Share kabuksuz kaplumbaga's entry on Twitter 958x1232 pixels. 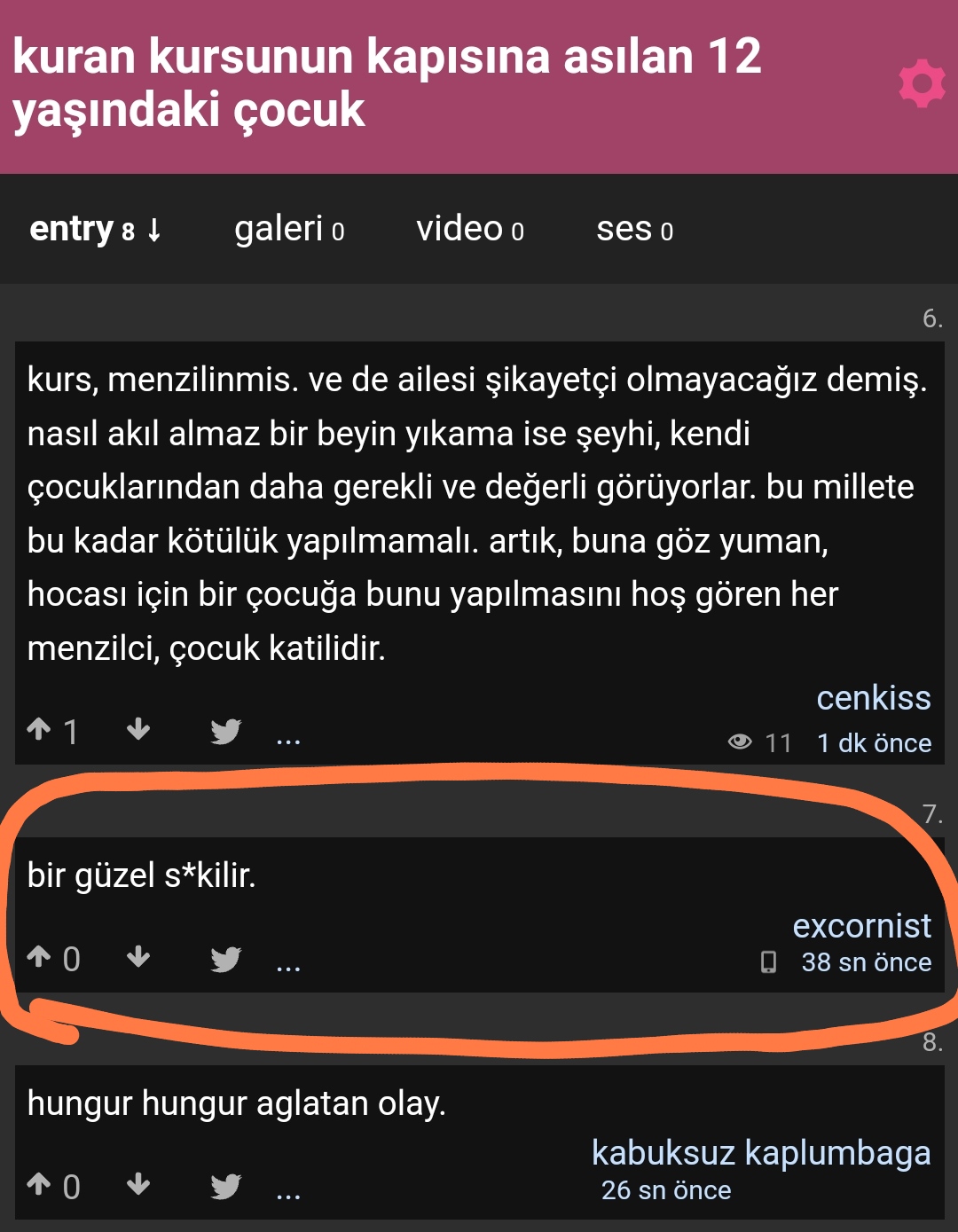point(225,1186)
